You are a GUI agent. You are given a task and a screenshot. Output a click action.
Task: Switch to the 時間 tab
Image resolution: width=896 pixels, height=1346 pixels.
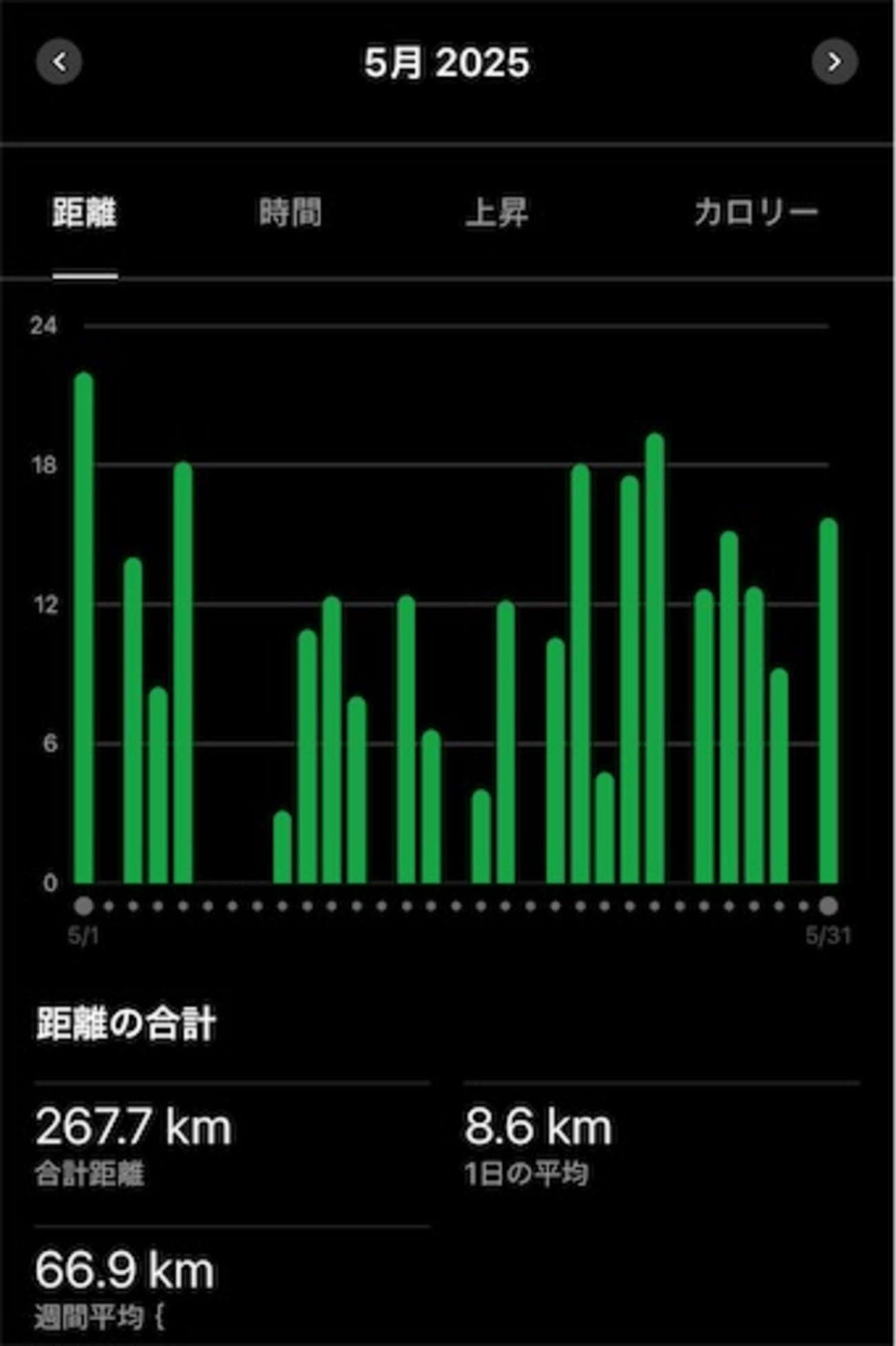pyautogui.click(x=290, y=212)
